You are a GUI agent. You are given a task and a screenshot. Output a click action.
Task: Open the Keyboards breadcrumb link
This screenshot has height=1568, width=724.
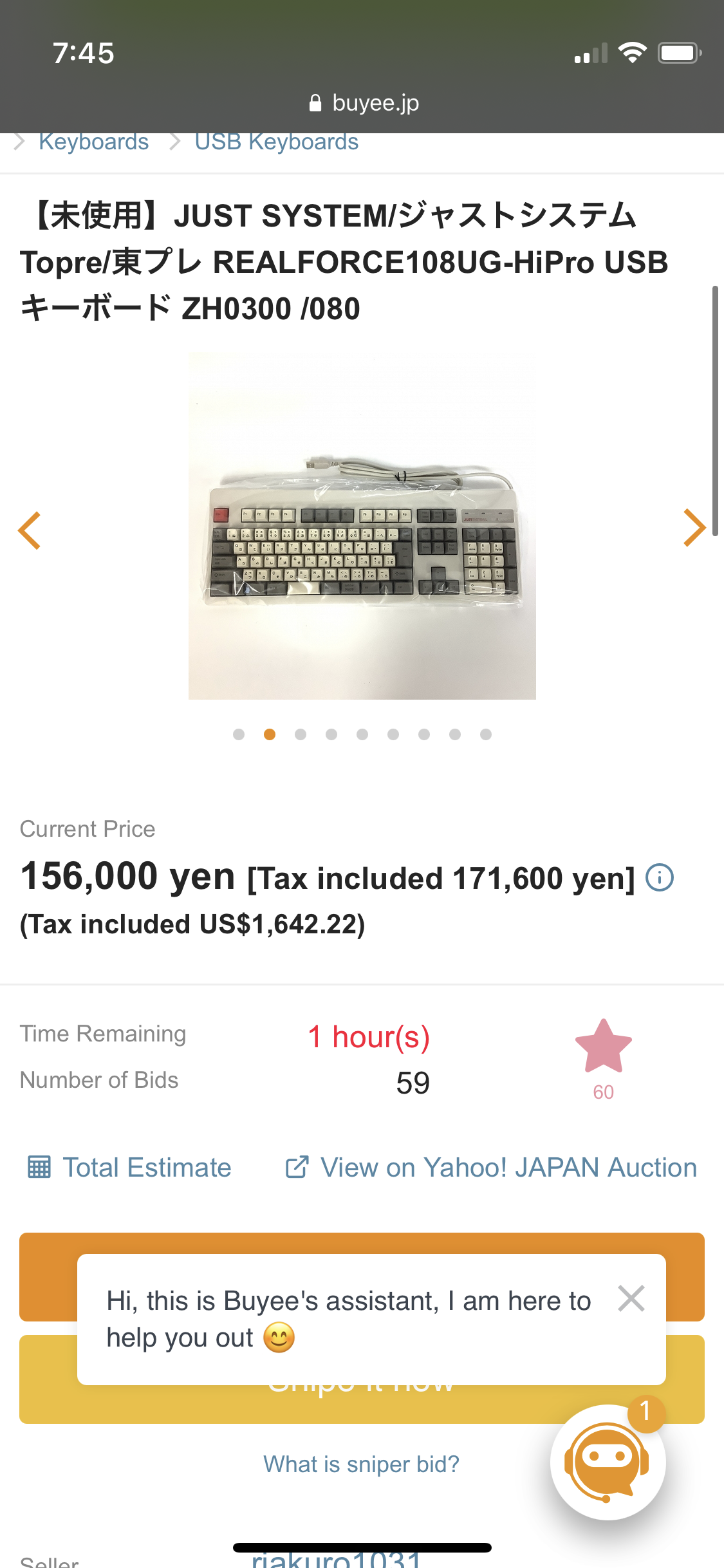[93, 142]
